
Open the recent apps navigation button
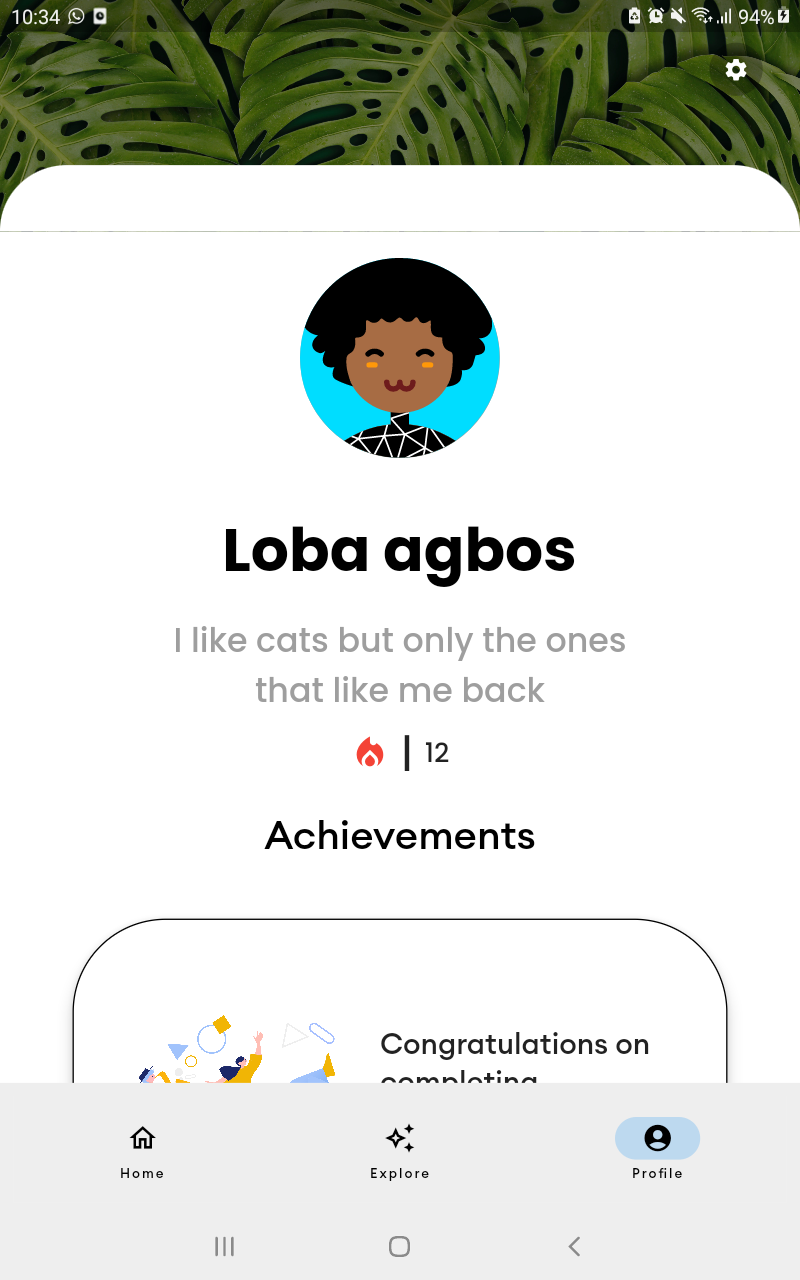click(224, 1246)
